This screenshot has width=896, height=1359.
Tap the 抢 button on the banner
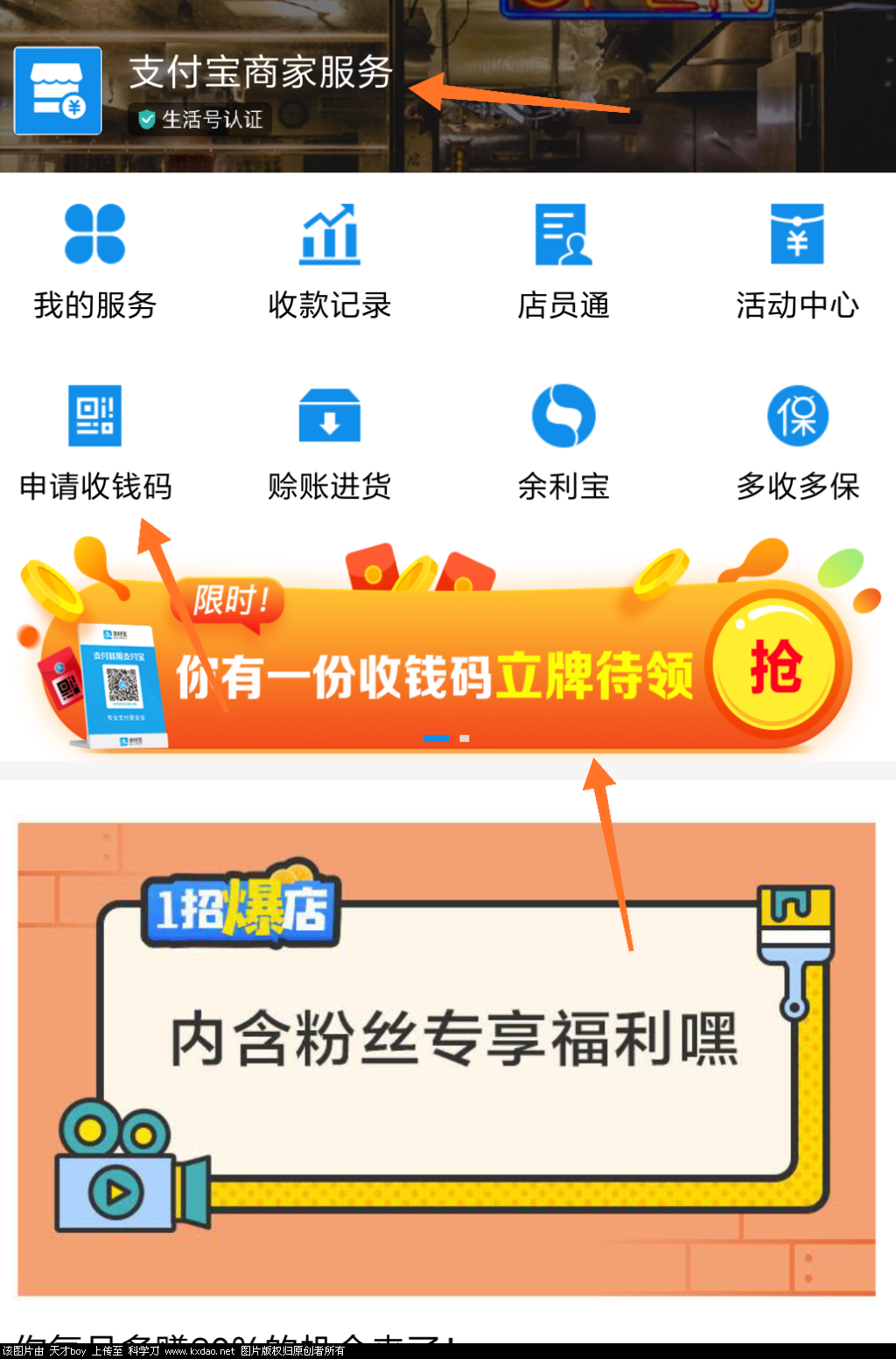click(x=775, y=667)
